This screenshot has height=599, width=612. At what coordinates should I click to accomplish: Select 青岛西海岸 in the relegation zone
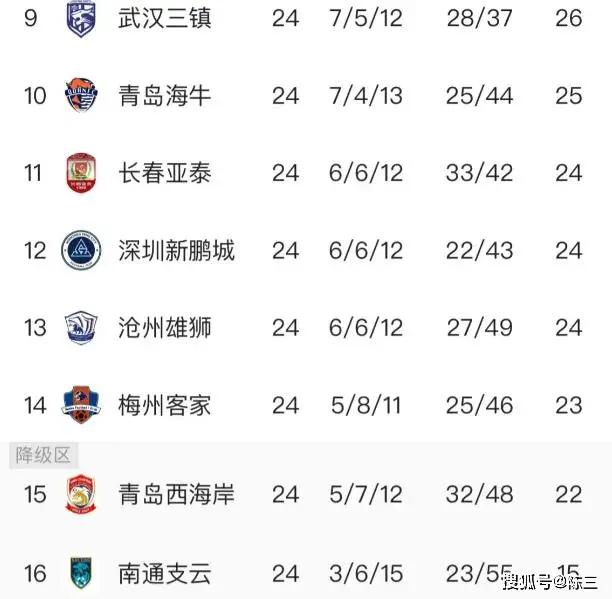[x=175, y=494]
